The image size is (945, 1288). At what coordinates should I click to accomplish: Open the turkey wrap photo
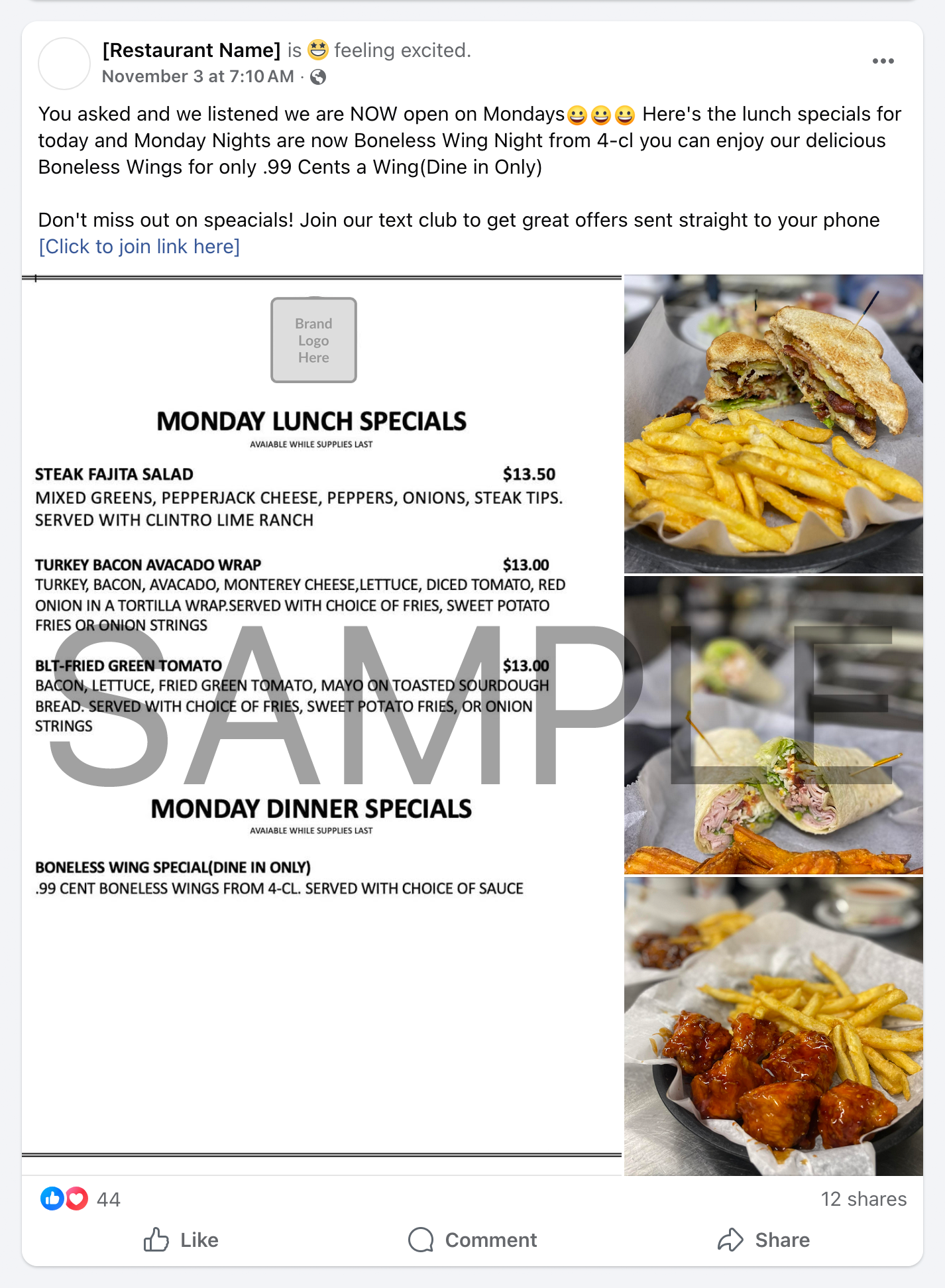click(x=773, y=726)
